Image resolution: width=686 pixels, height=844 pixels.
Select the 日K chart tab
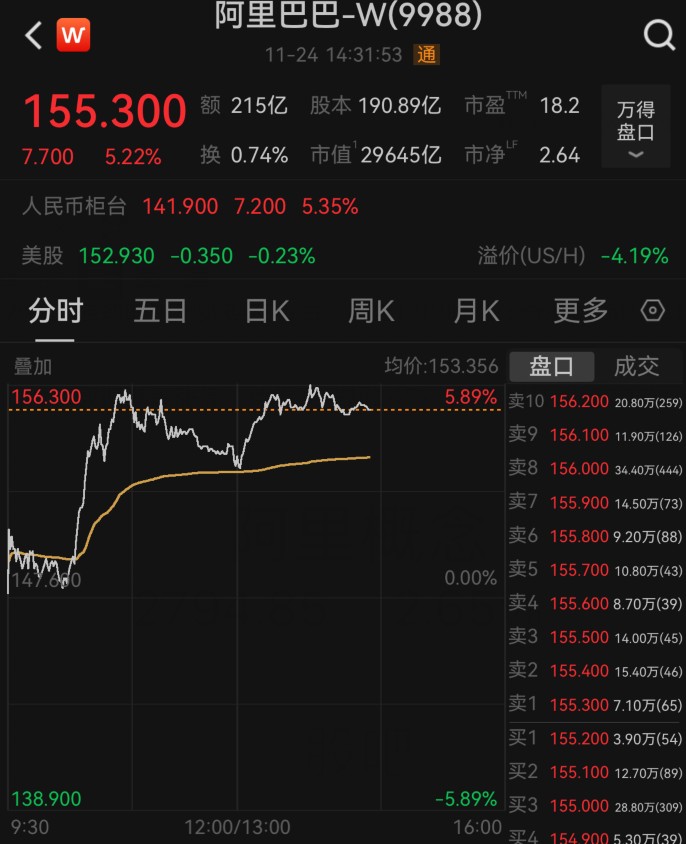(x=267, y=311)
